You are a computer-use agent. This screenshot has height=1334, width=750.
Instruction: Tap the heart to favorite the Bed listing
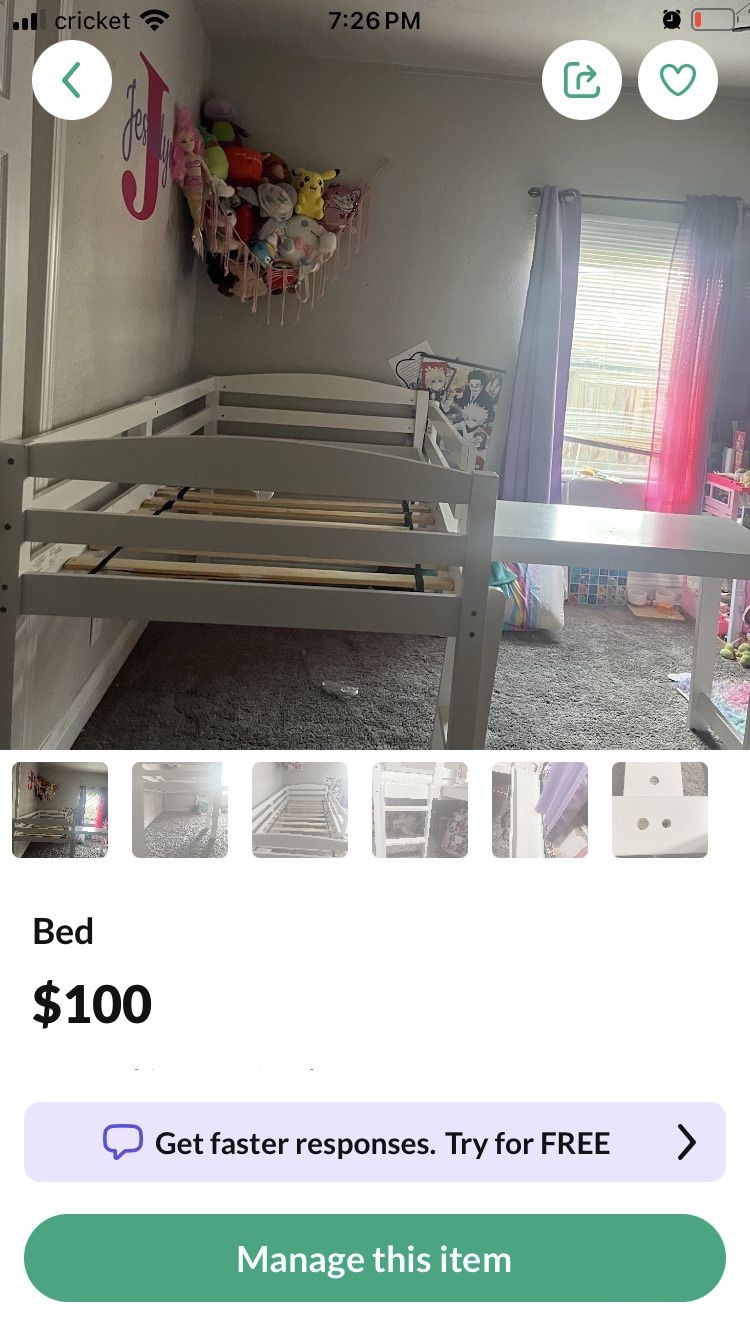tap(678, 80)
